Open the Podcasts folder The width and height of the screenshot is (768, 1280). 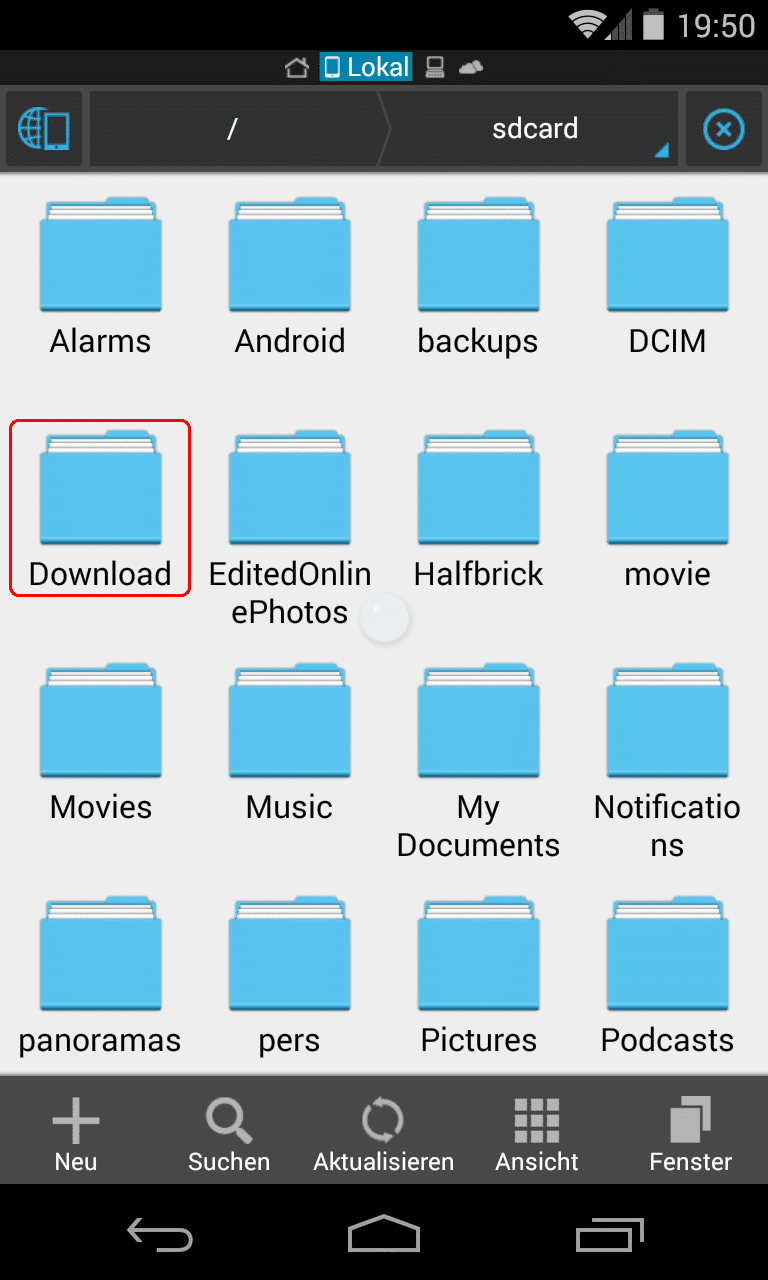pos(667,976)
